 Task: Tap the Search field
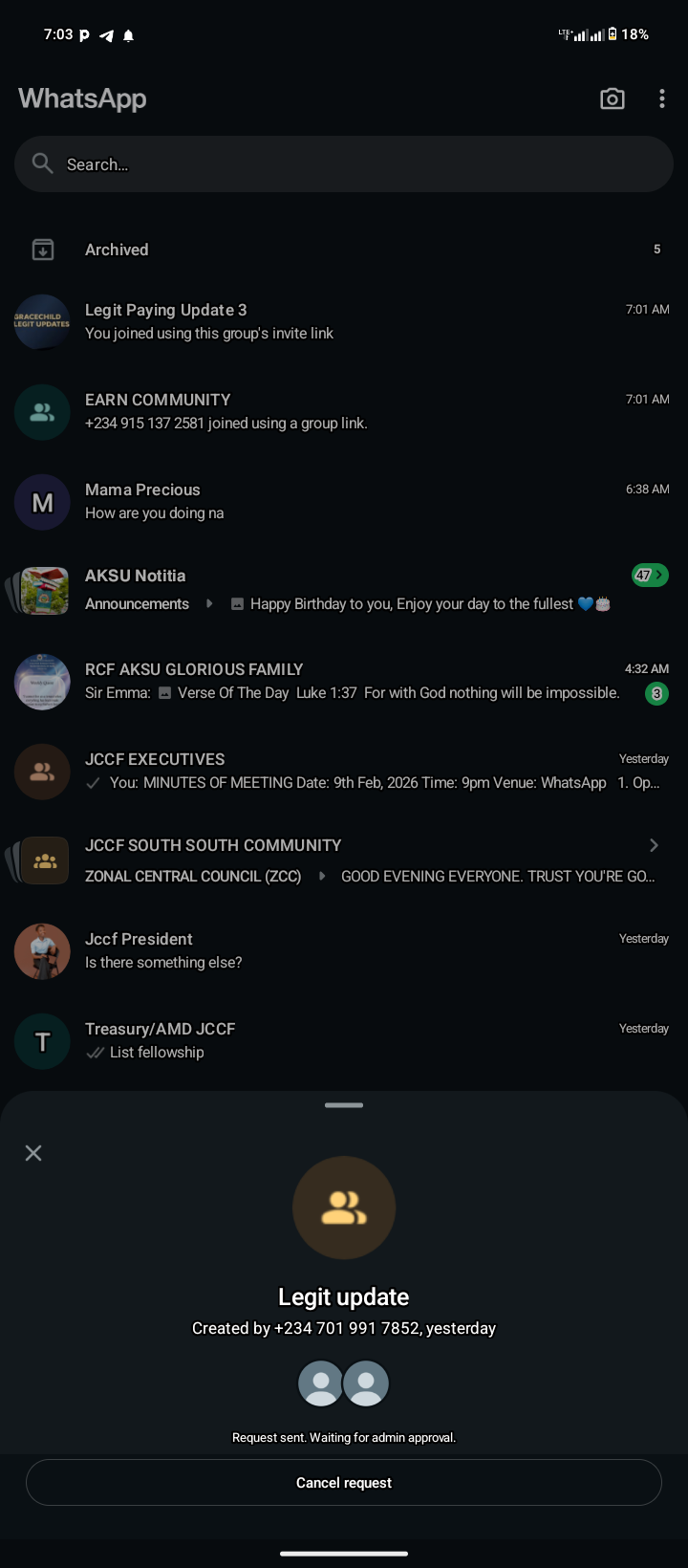pyautogui.click(x=344, y=164)
